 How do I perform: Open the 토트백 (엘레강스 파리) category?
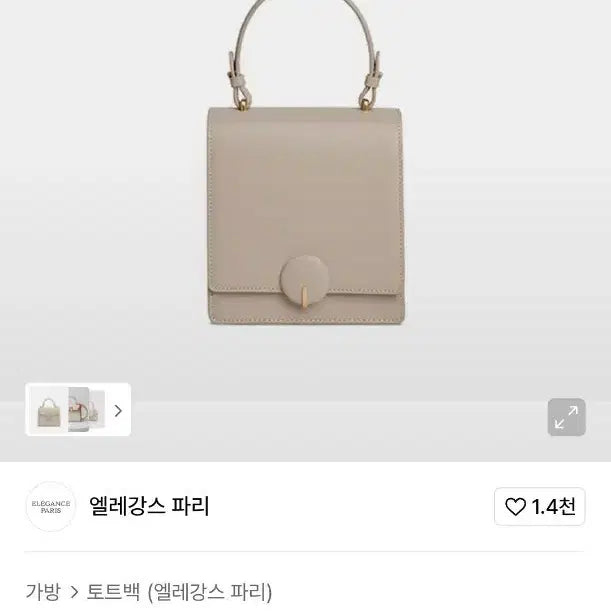[x=180, y=591]
